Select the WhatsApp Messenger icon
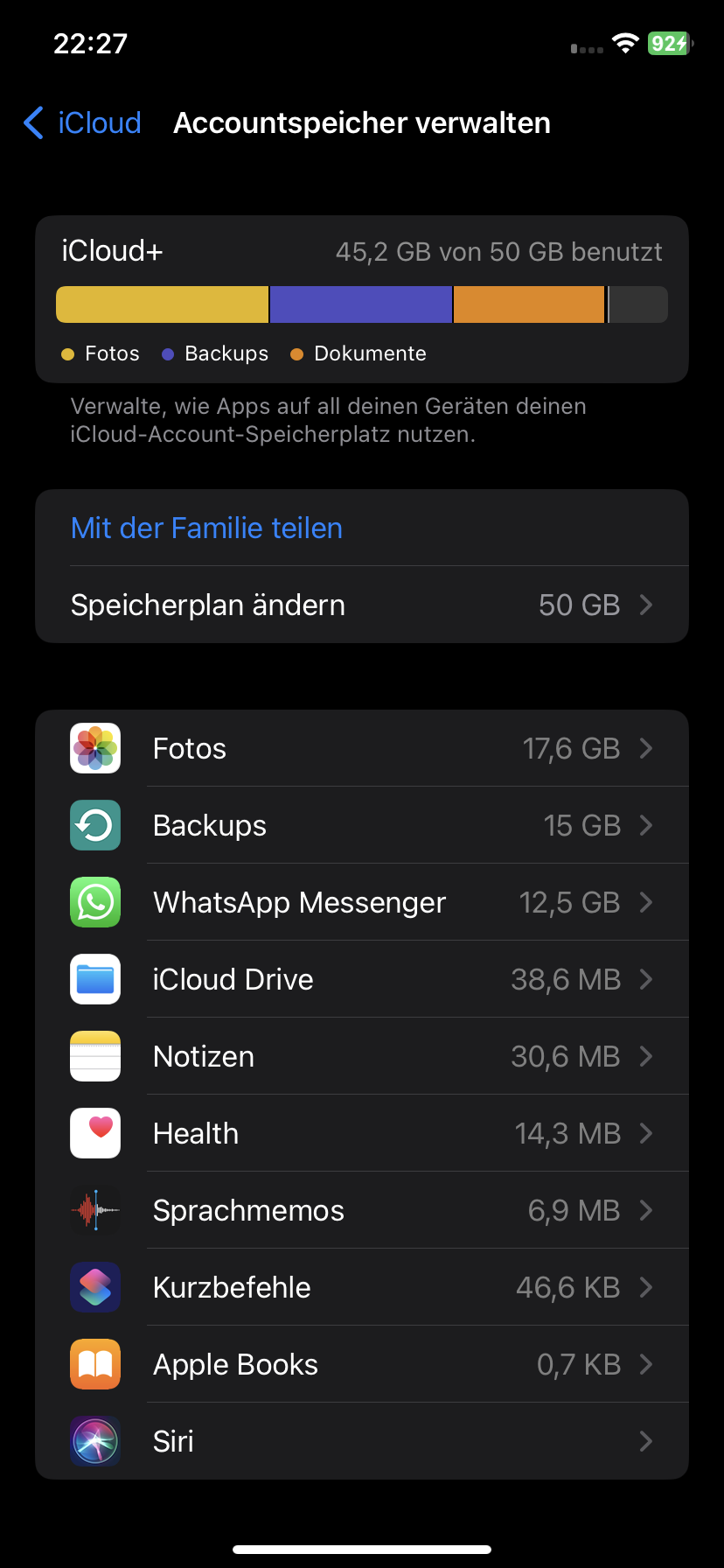 pyautogui.click(x=94, y=902)
